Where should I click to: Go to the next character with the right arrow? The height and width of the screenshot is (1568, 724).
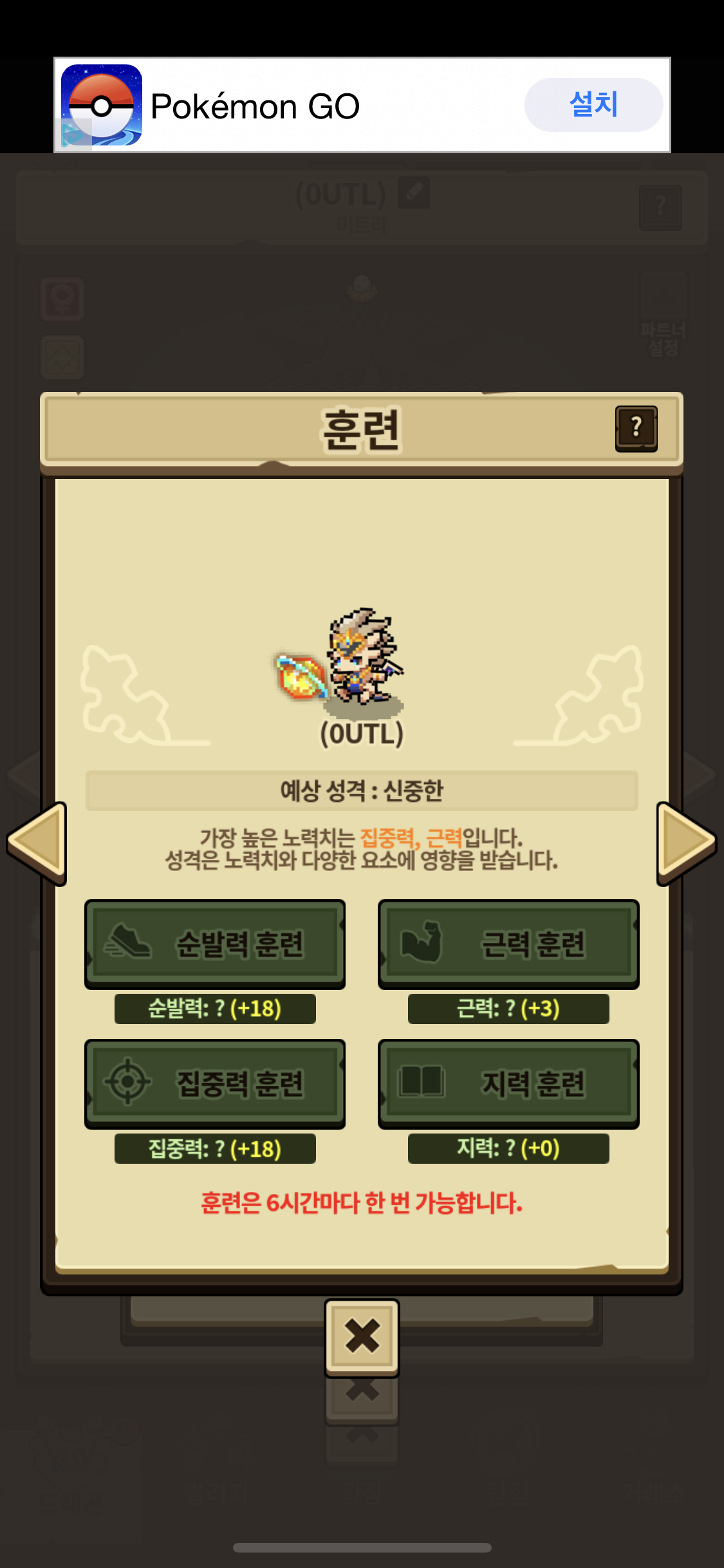[686, 843]
